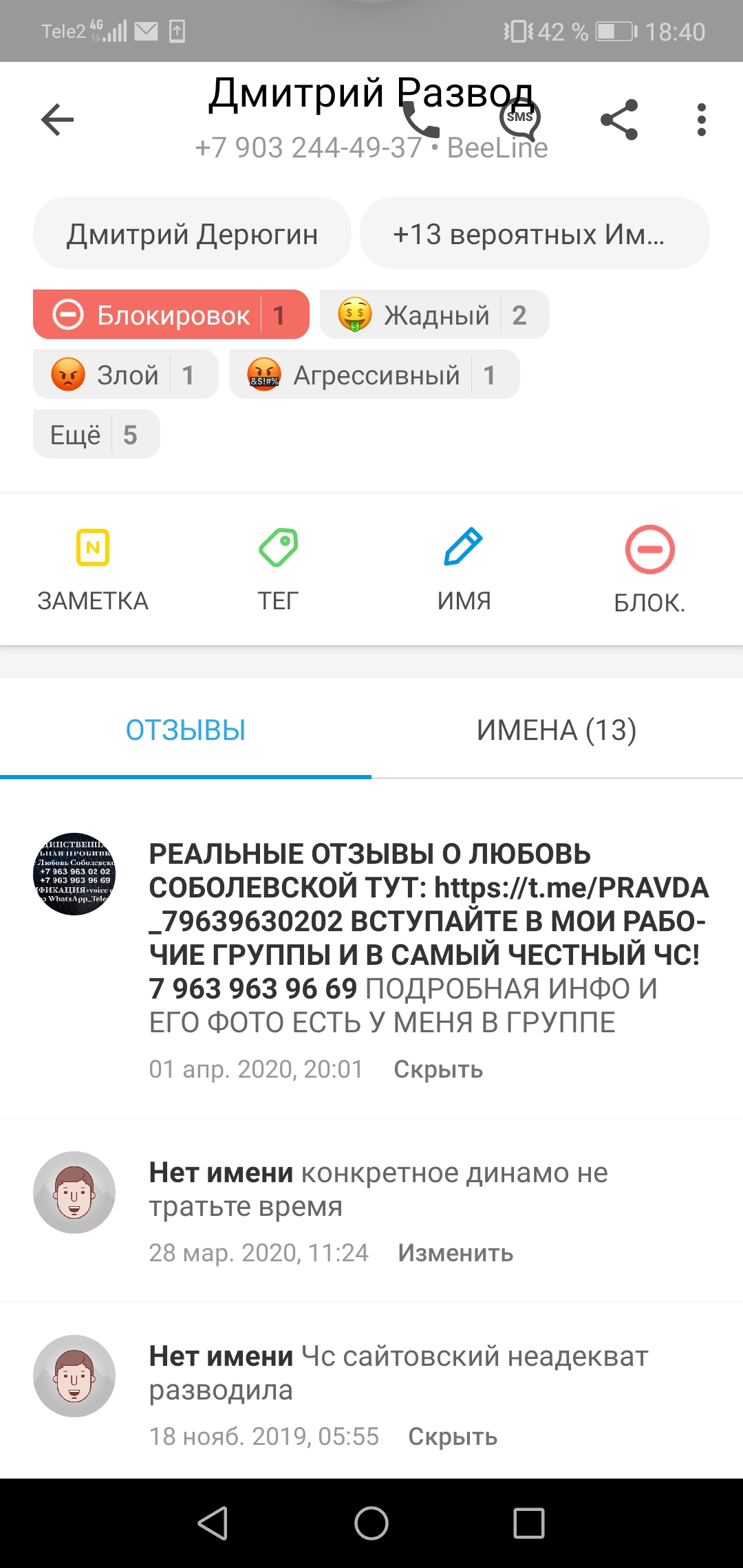Block this number with БЛОК.
The width and height of the screenshot is (743, 1568).
pyautogui.click(x=649, y=569)
